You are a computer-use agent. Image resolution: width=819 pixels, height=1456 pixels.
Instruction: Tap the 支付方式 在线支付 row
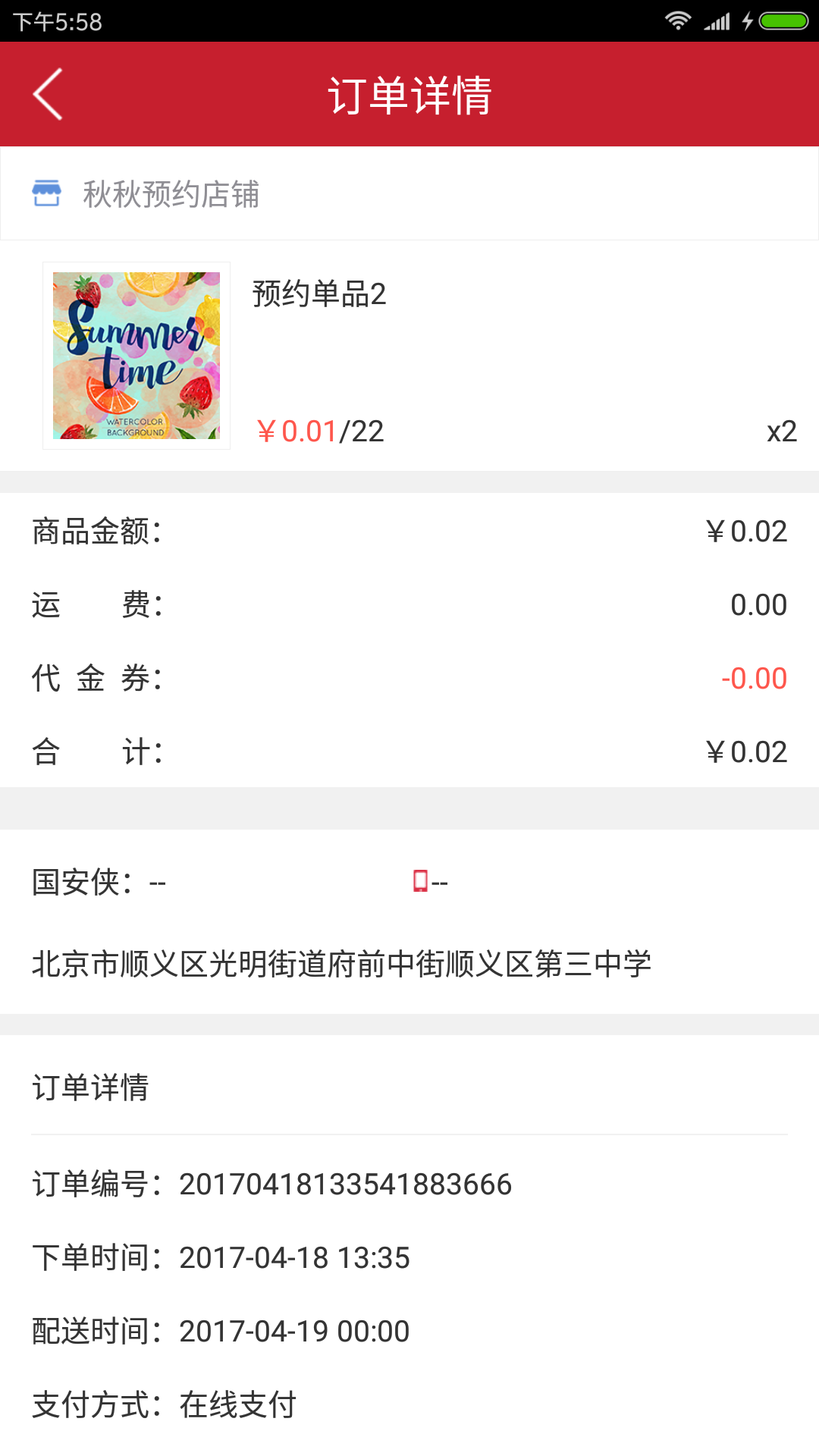(x=165, y=1405)
